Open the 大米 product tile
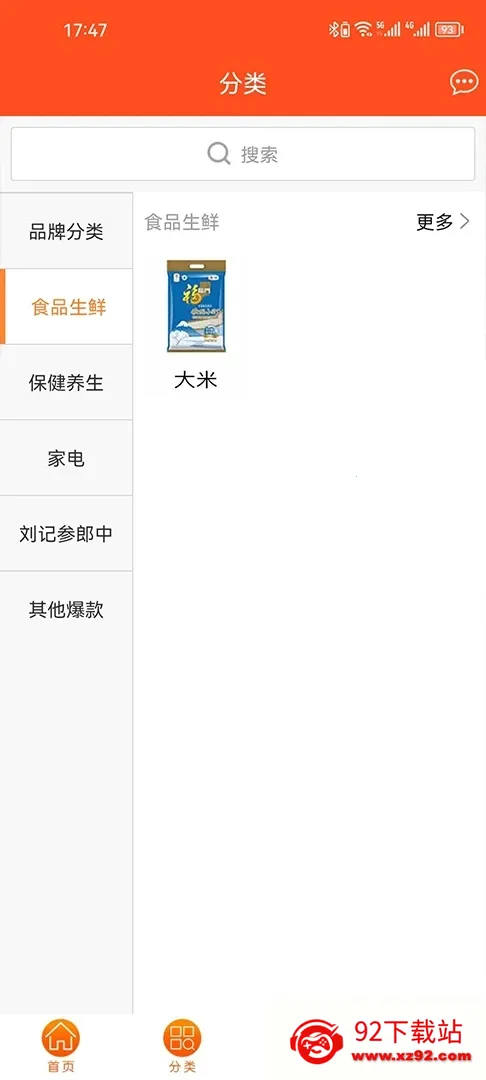486x1080 pixels. click(x=196, y=325)
